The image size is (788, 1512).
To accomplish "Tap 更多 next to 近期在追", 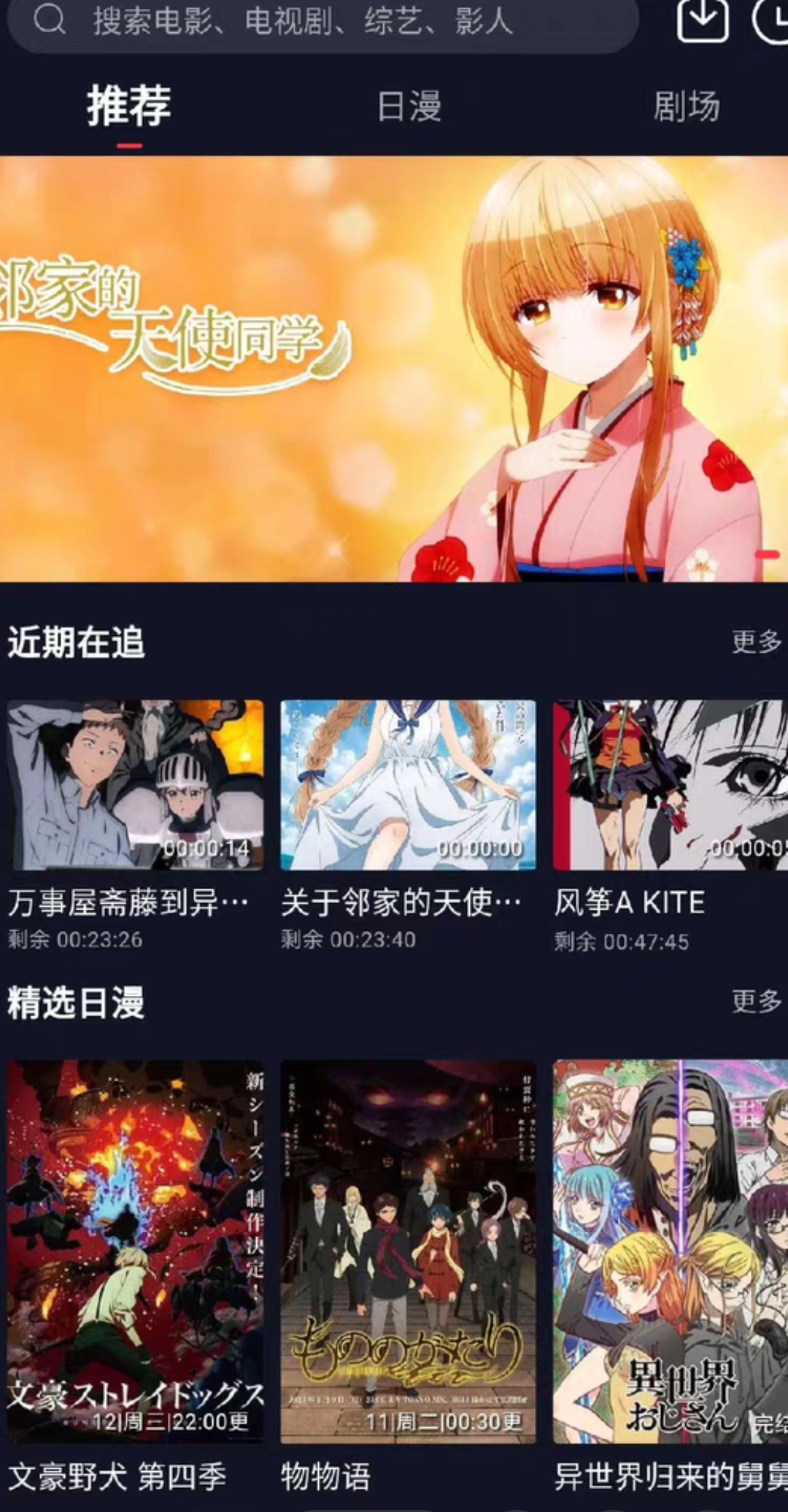I will pos(756,642).
